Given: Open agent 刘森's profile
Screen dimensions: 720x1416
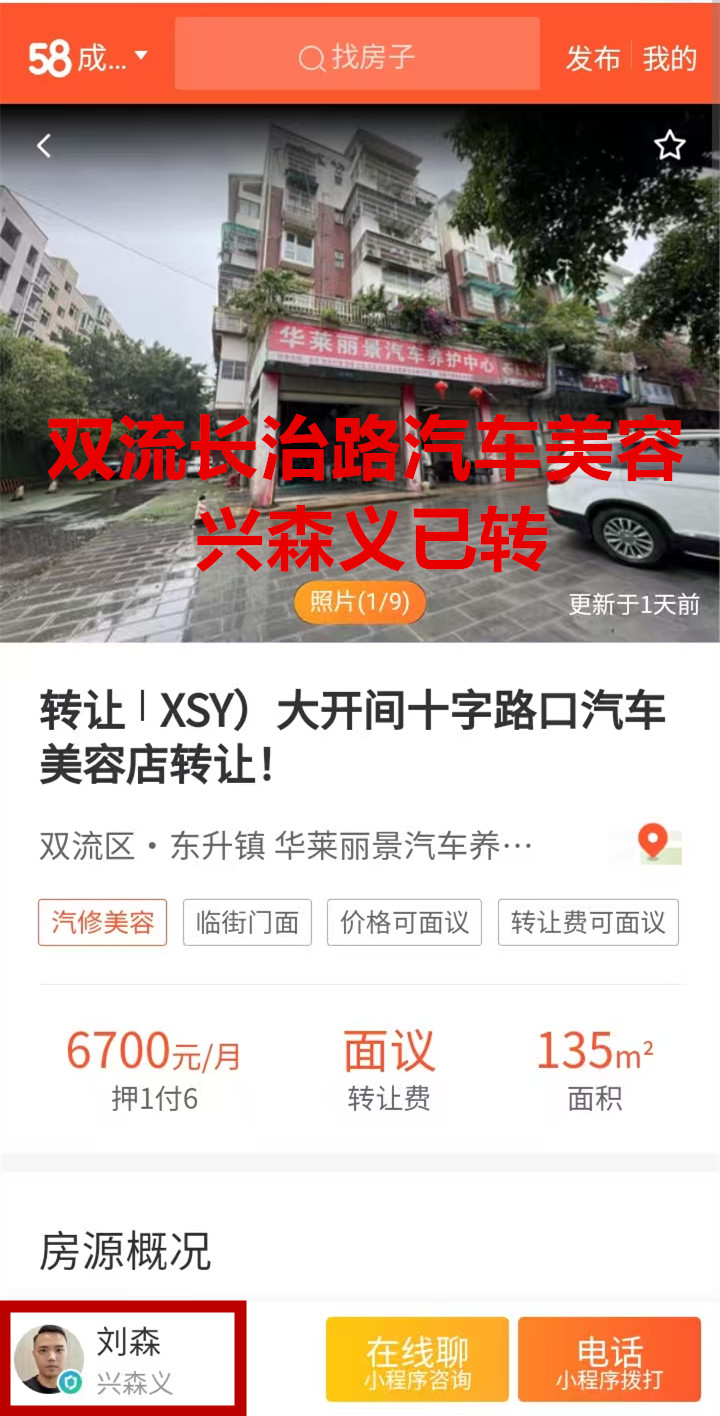Looking at the screenshot, I should (123, 1359).
